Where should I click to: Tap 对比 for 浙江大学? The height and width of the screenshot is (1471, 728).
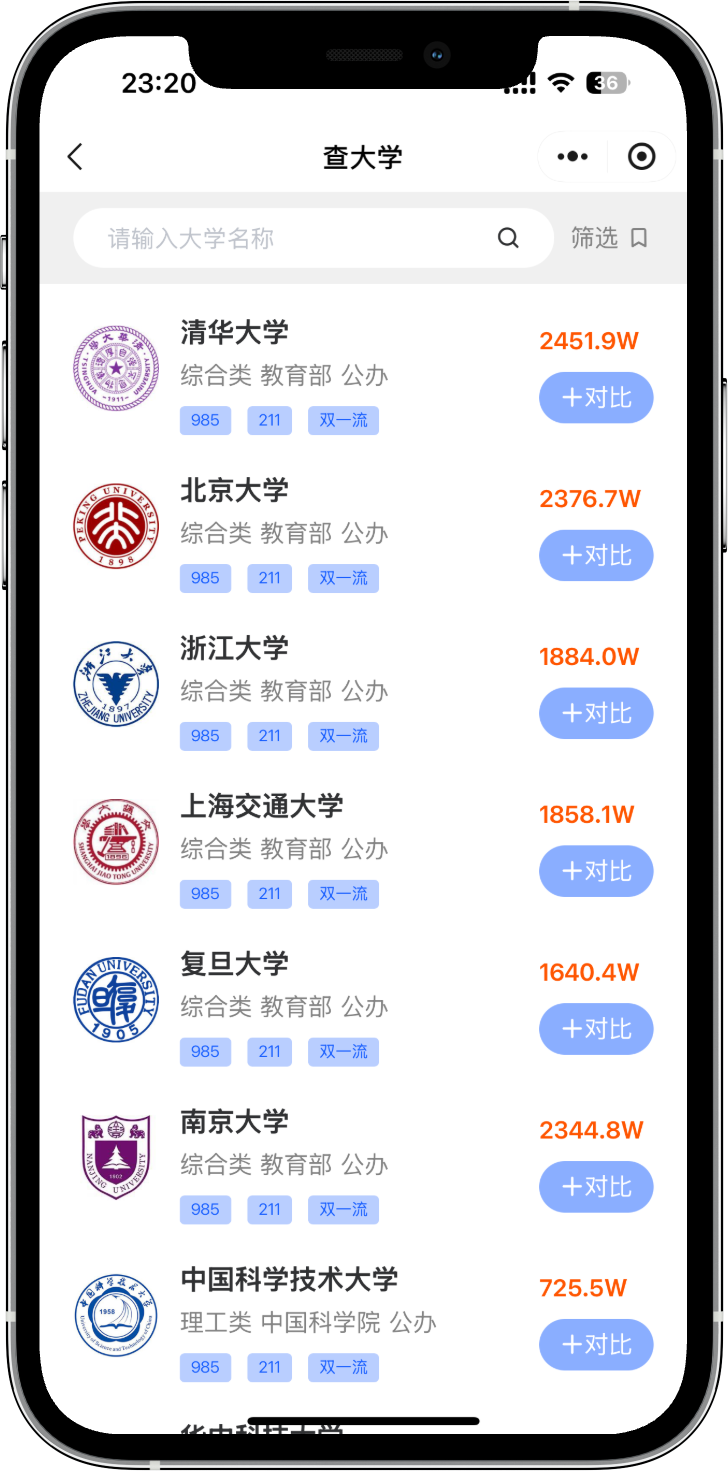[596, 714]
